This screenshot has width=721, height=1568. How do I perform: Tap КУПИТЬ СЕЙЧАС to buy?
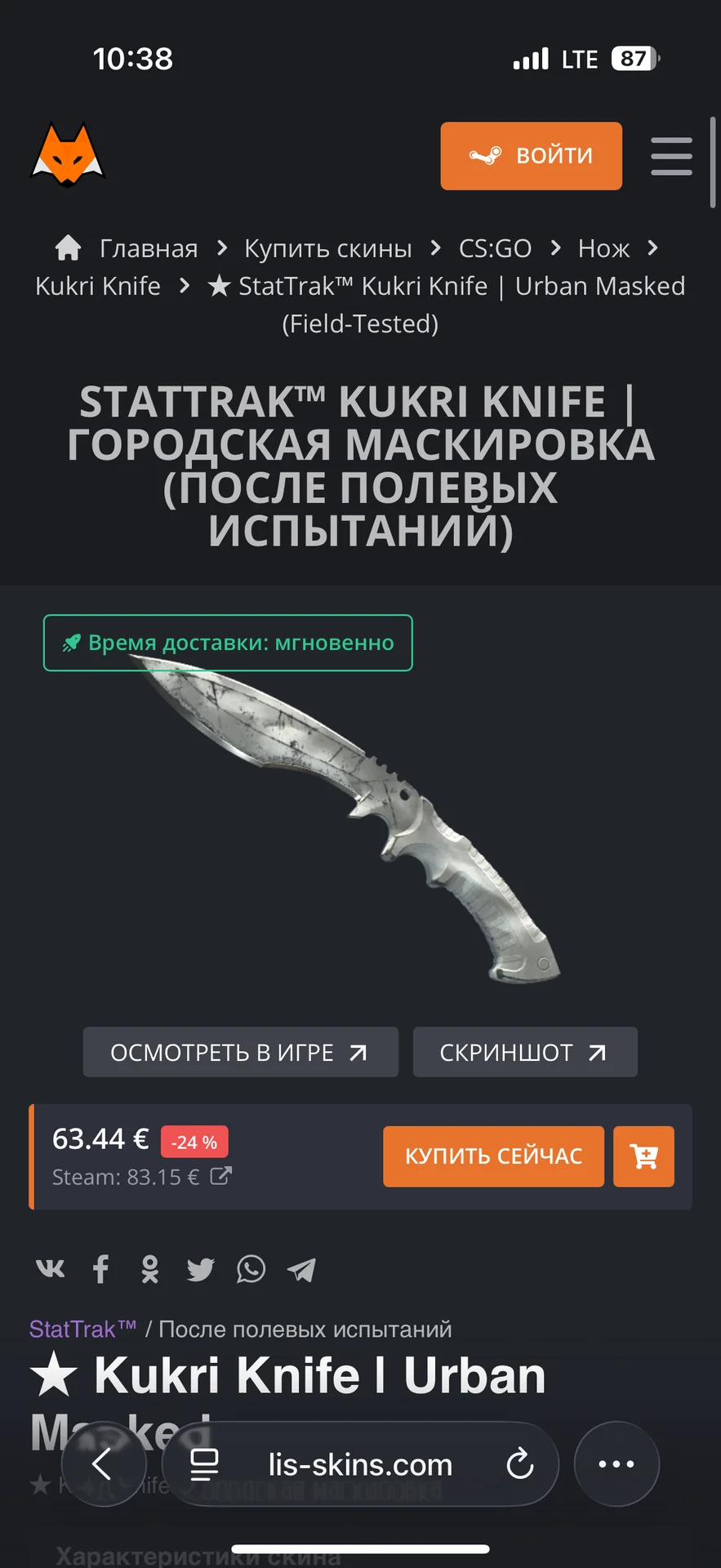493,1156
